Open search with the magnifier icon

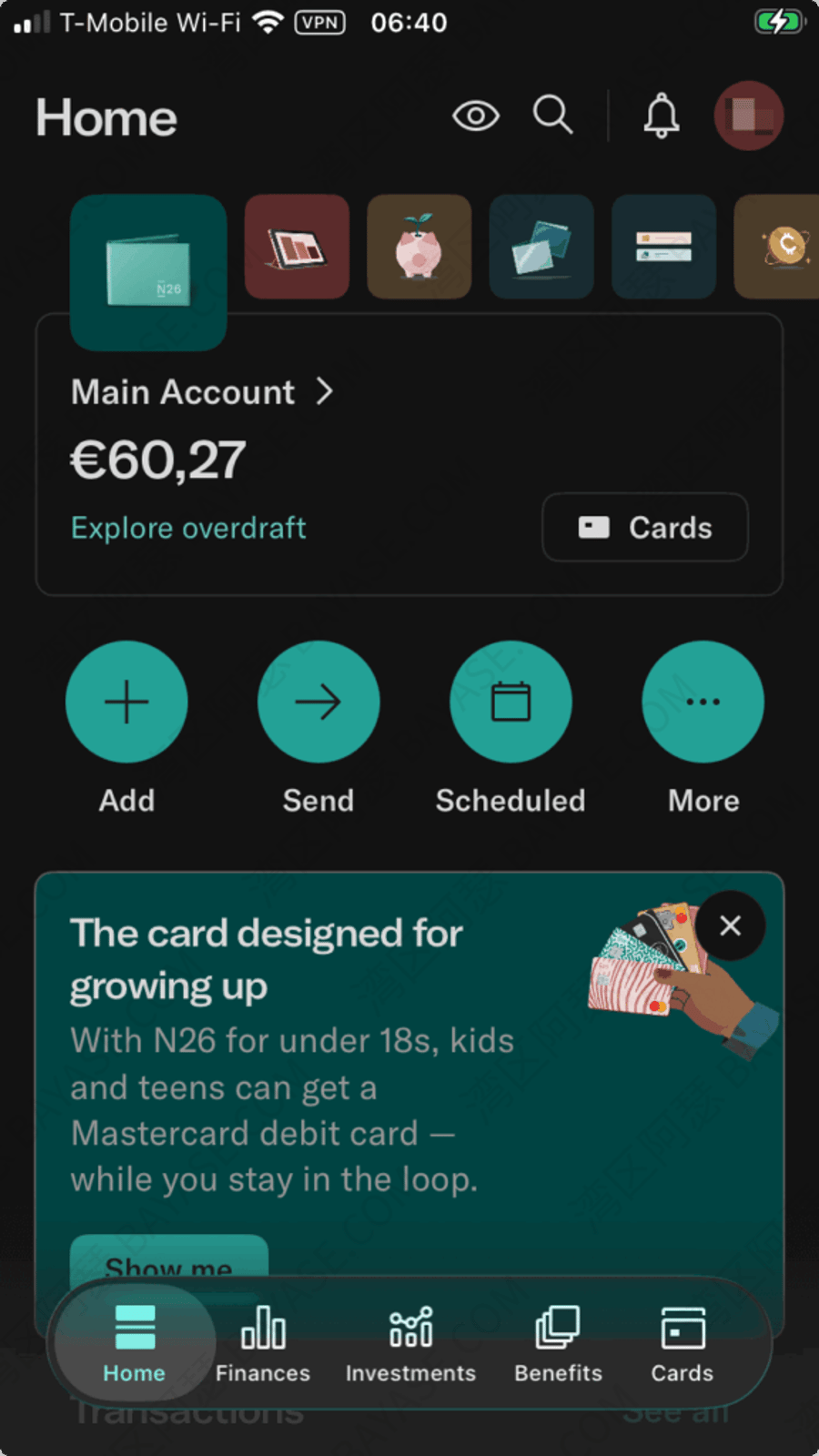tap(552, 116)
